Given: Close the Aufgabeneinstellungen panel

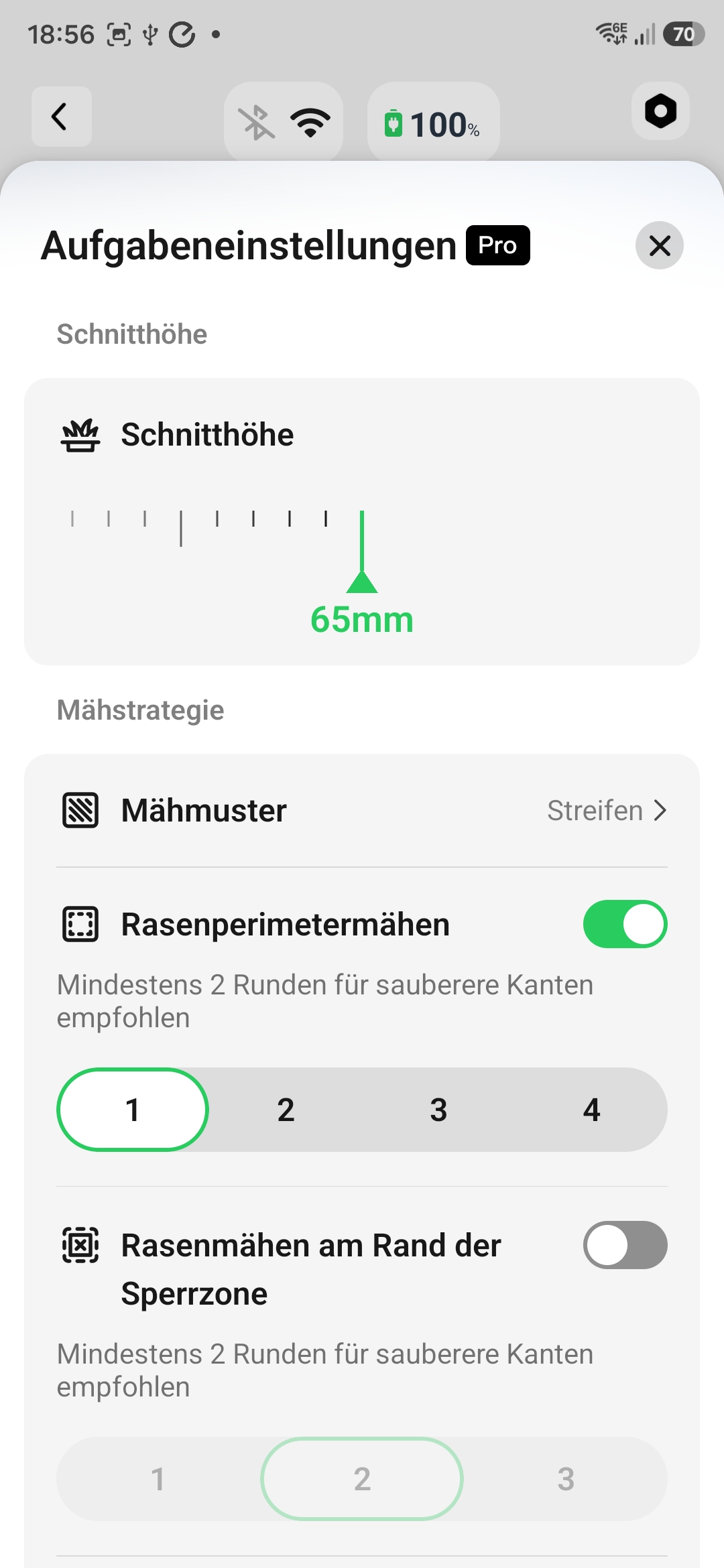Looking at the screenshot, I should tap(660, 245).
